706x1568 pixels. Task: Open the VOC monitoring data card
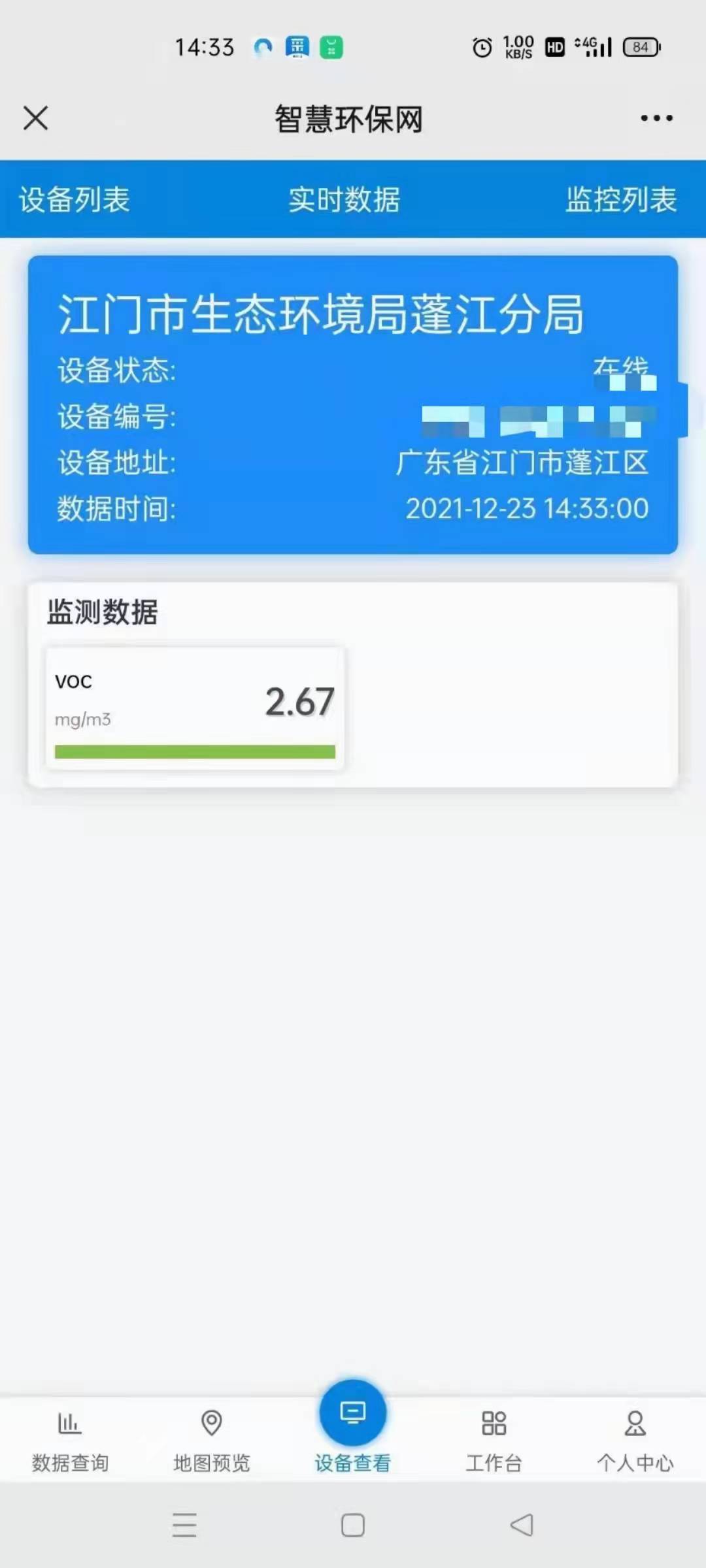pyautogui.click(x=195, y=708)
